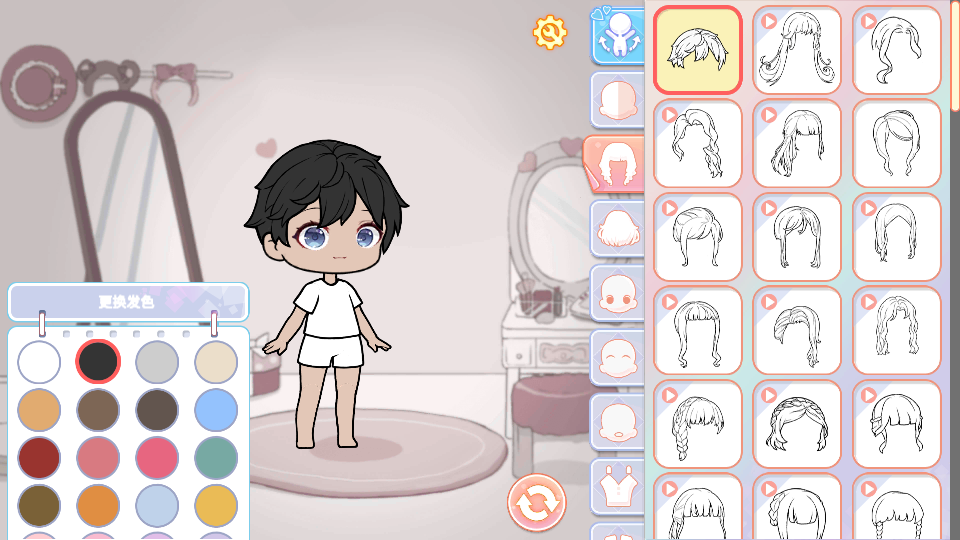Open the face expression category tab
This screenshot has height=540, width=960.
(x=619, y=293)
